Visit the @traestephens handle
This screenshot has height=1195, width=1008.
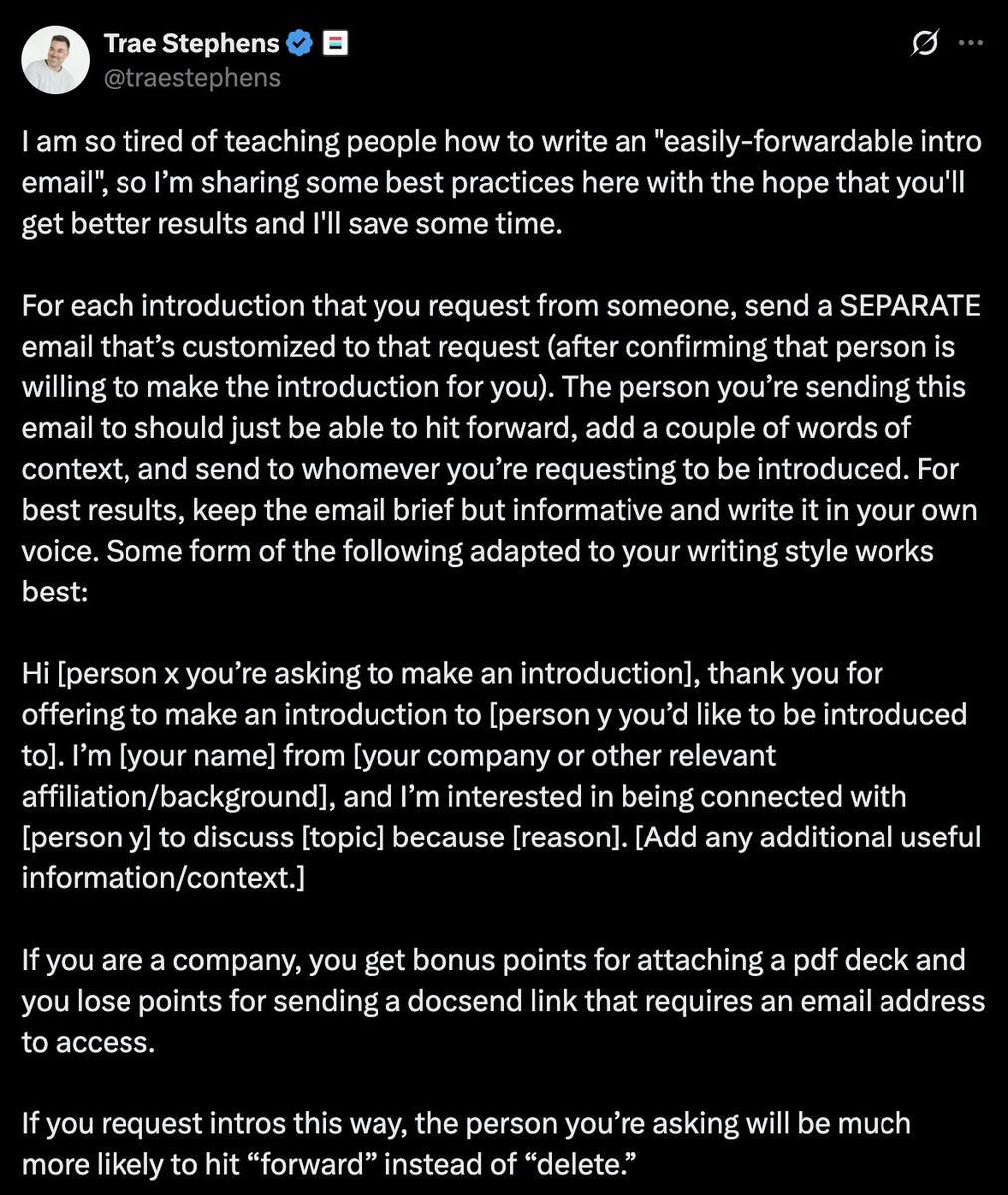[191, 77]
